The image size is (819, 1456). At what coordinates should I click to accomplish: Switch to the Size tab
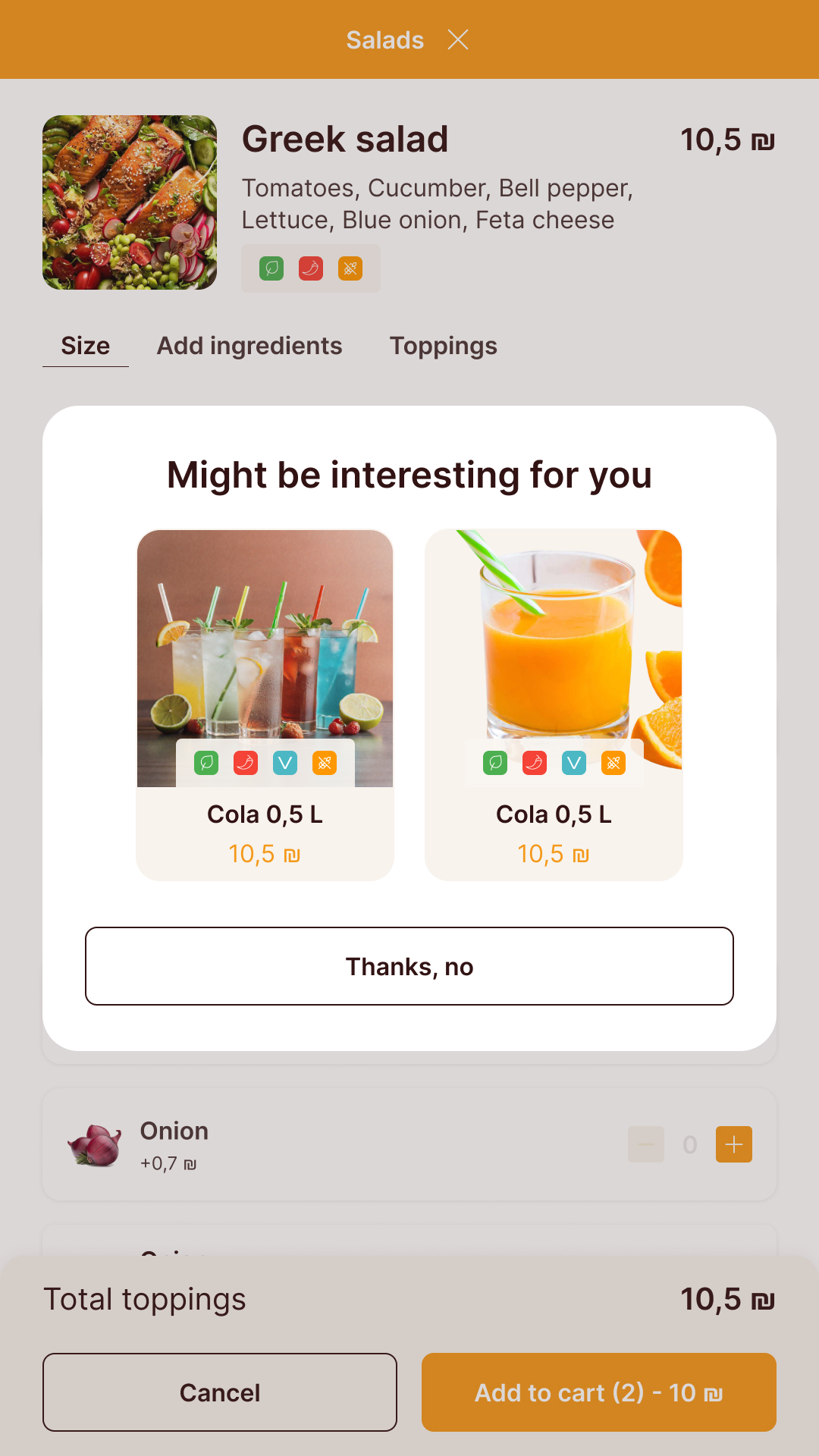[x=86, y=347]
